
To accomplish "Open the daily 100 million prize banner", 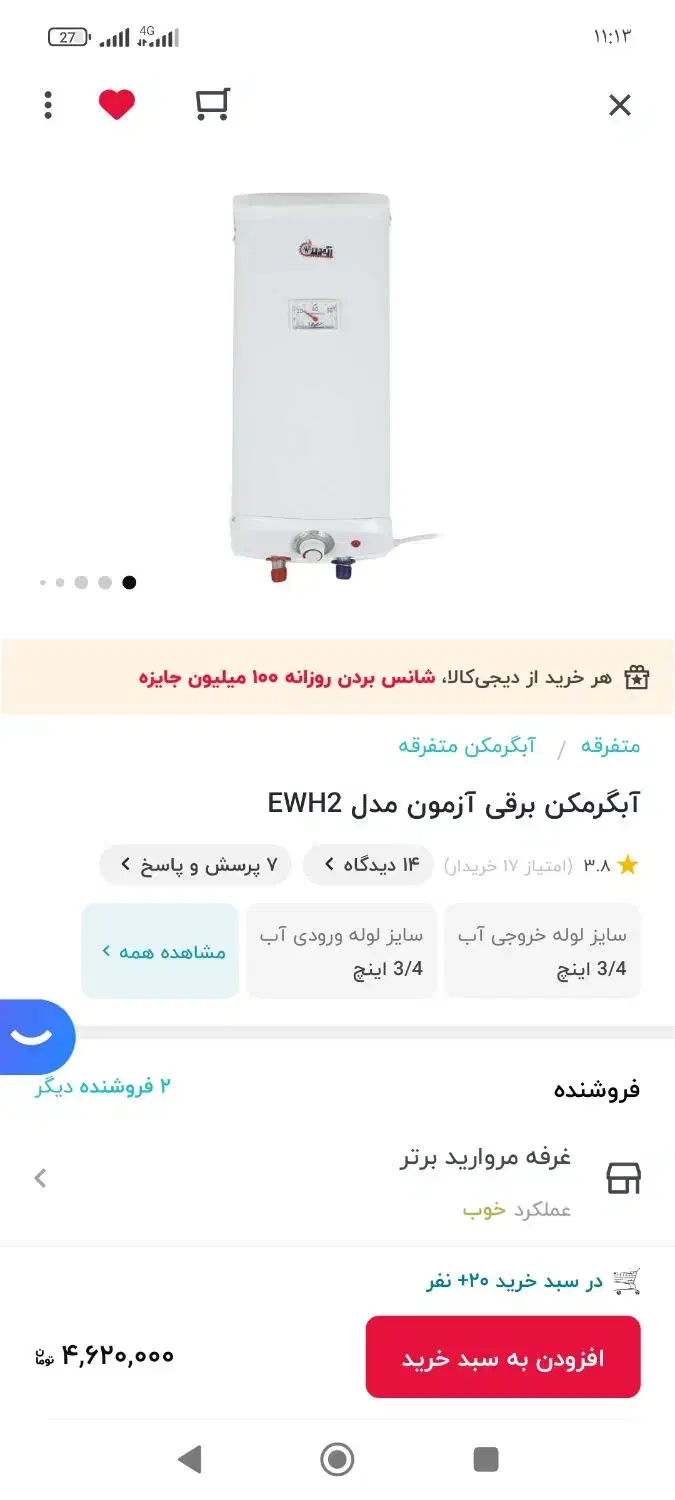I will [337, 677].
